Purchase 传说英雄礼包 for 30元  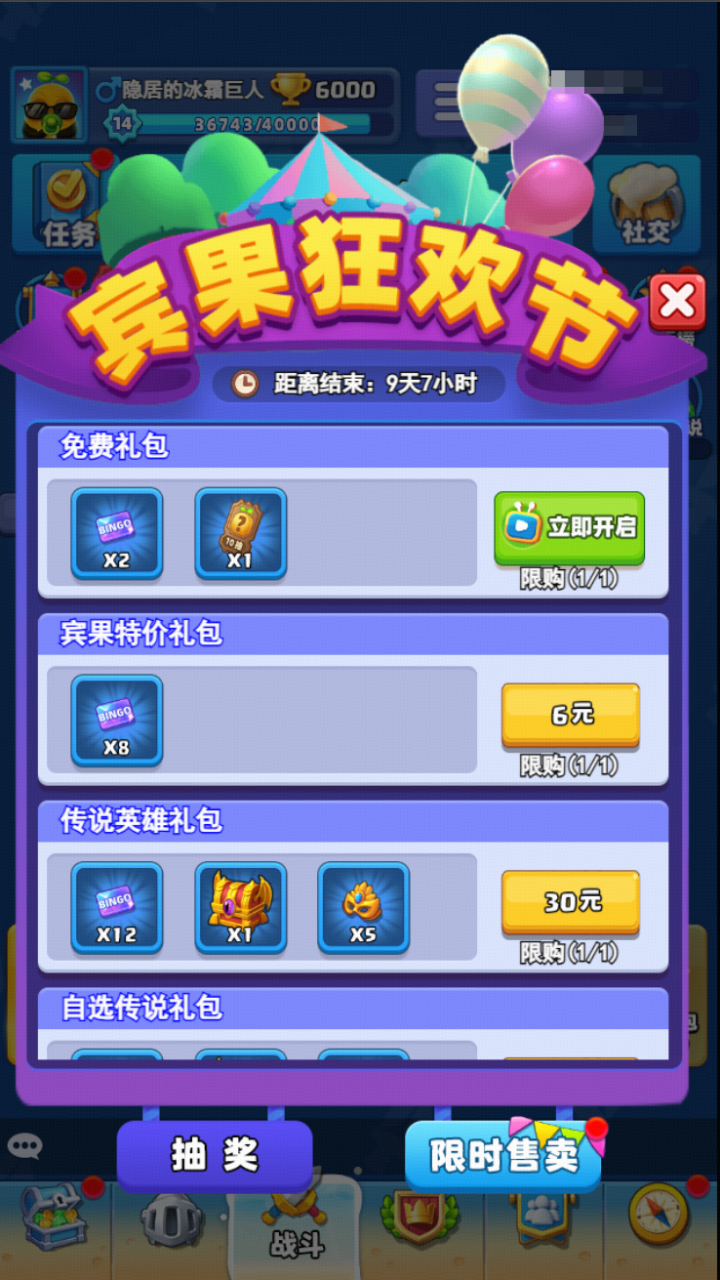click(x=570, y=901)
